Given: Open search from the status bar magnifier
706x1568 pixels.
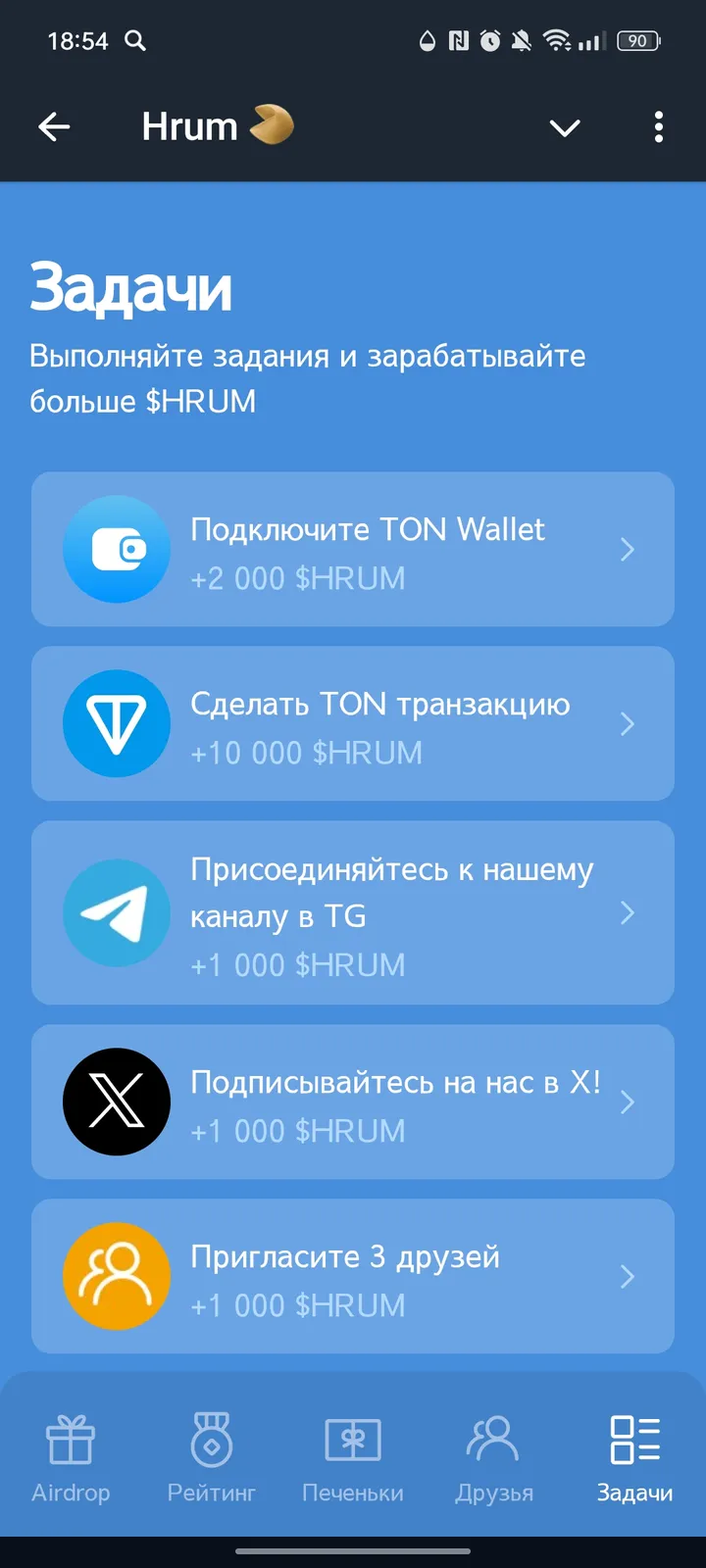Looking at the screenshot, I should coord(136,41).
